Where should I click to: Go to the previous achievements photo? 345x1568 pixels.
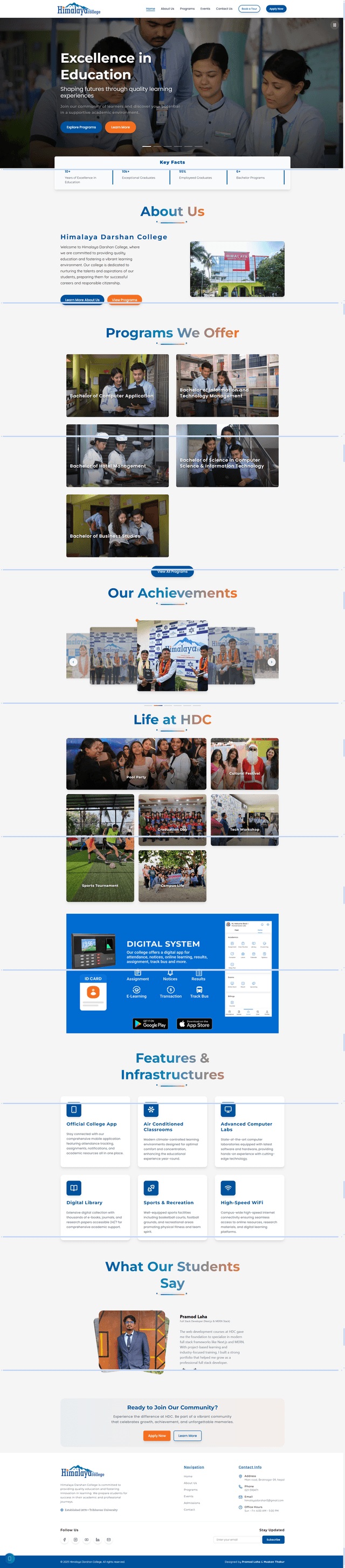73,662
